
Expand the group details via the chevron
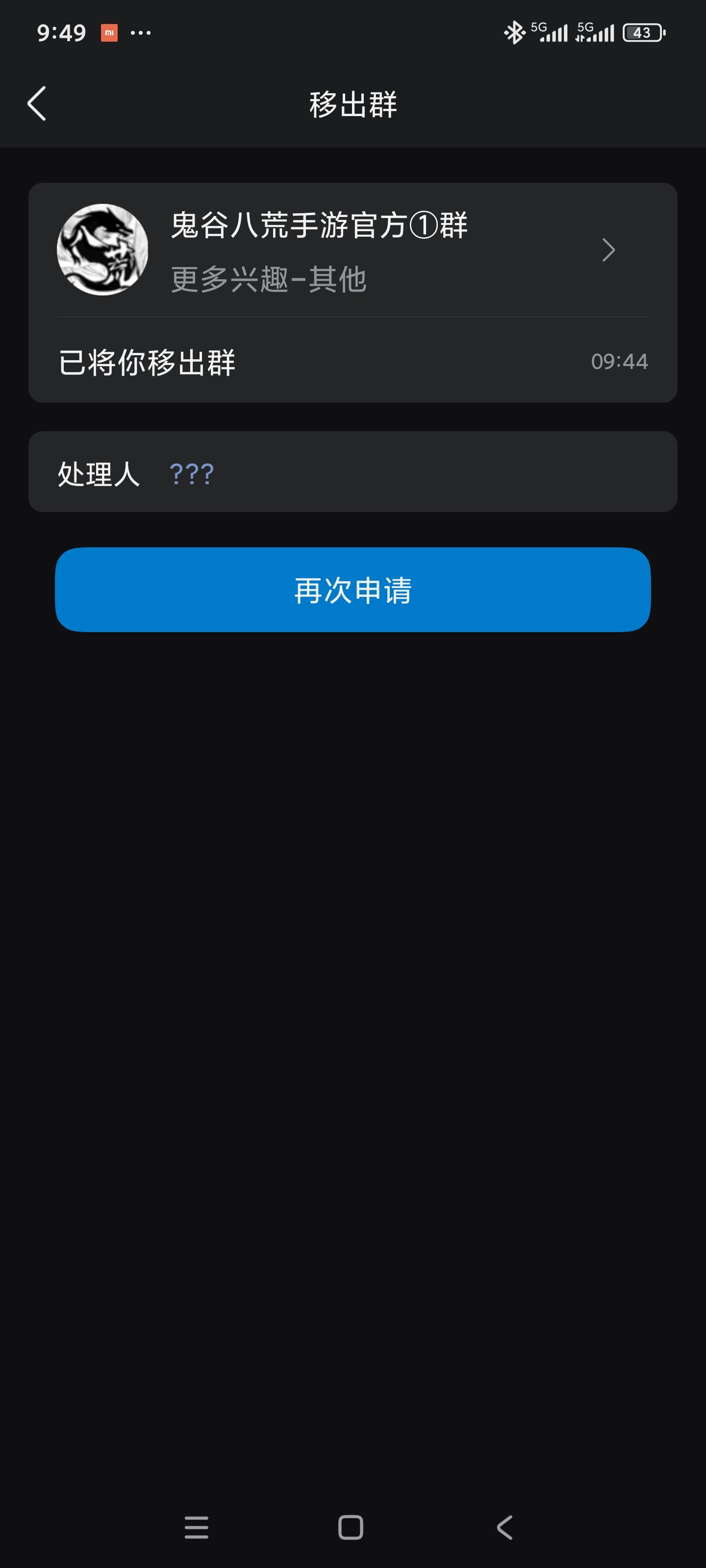[x=608, y=249]
